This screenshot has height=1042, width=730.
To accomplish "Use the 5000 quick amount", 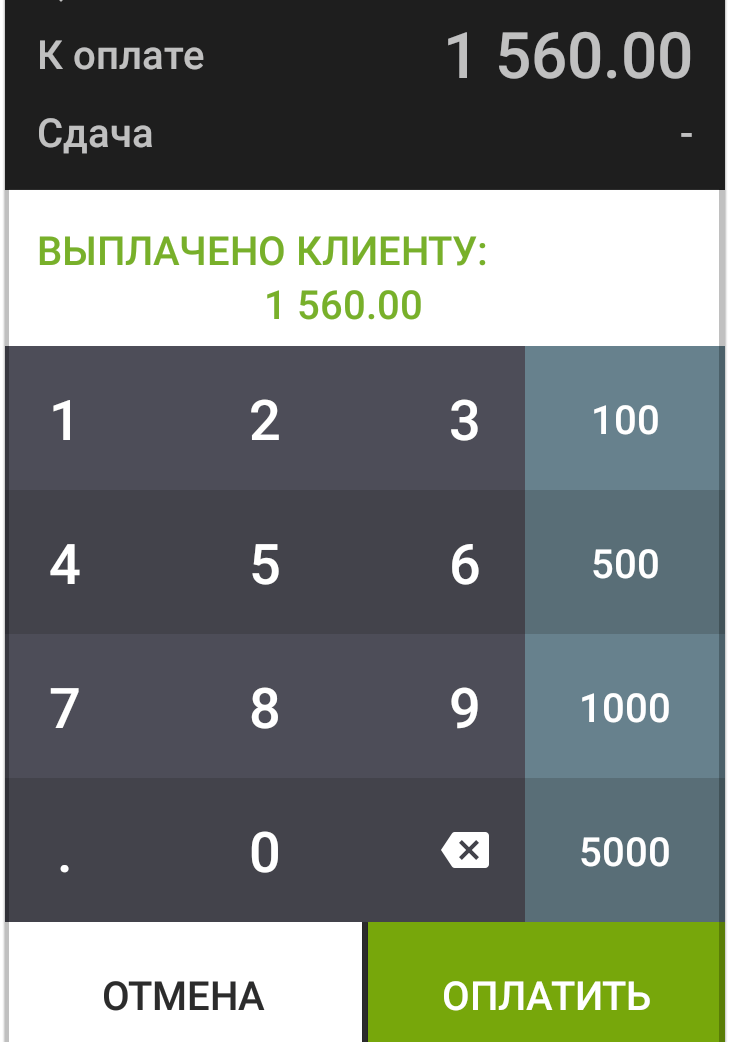I will 625,853.
